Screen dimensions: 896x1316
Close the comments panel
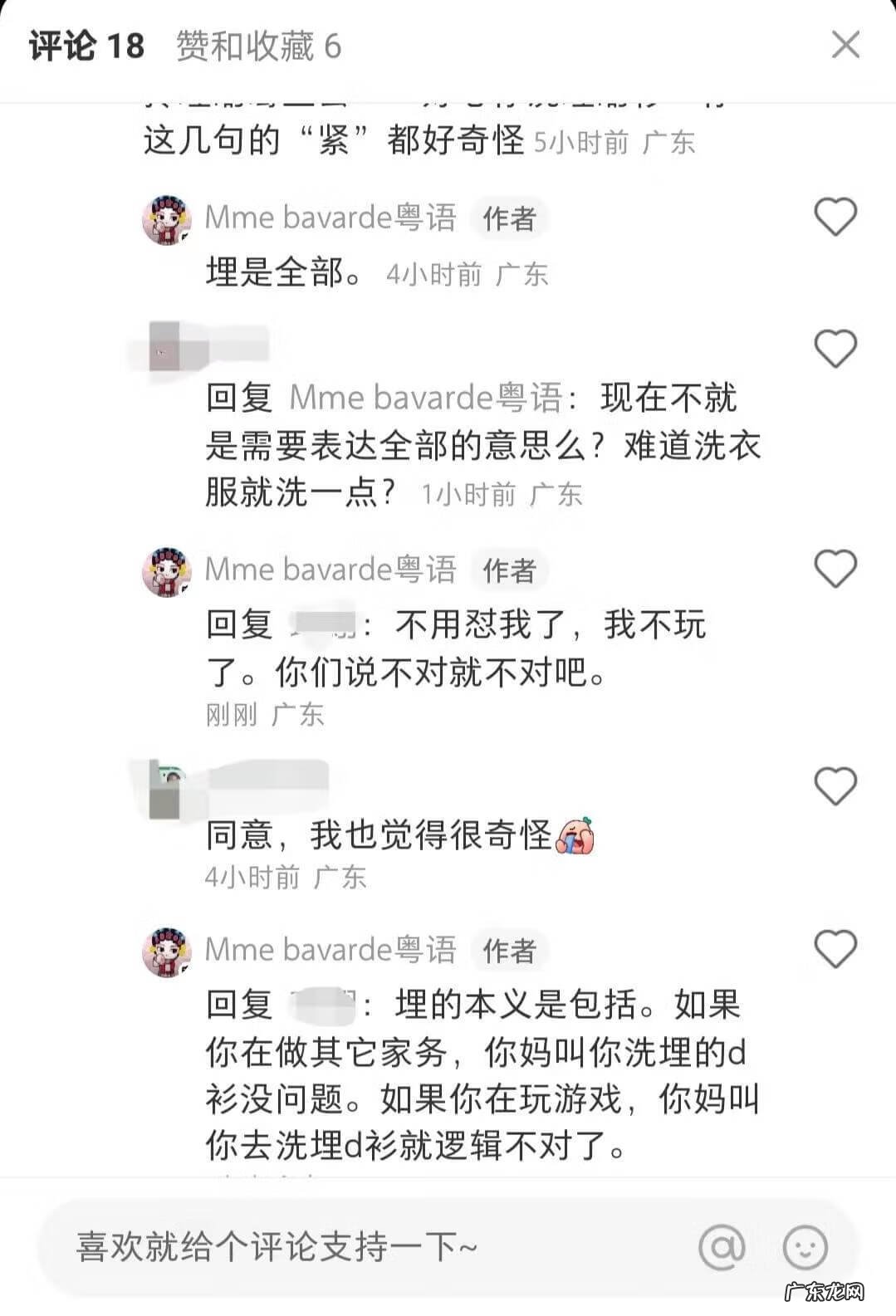click(x=846, y=44)
